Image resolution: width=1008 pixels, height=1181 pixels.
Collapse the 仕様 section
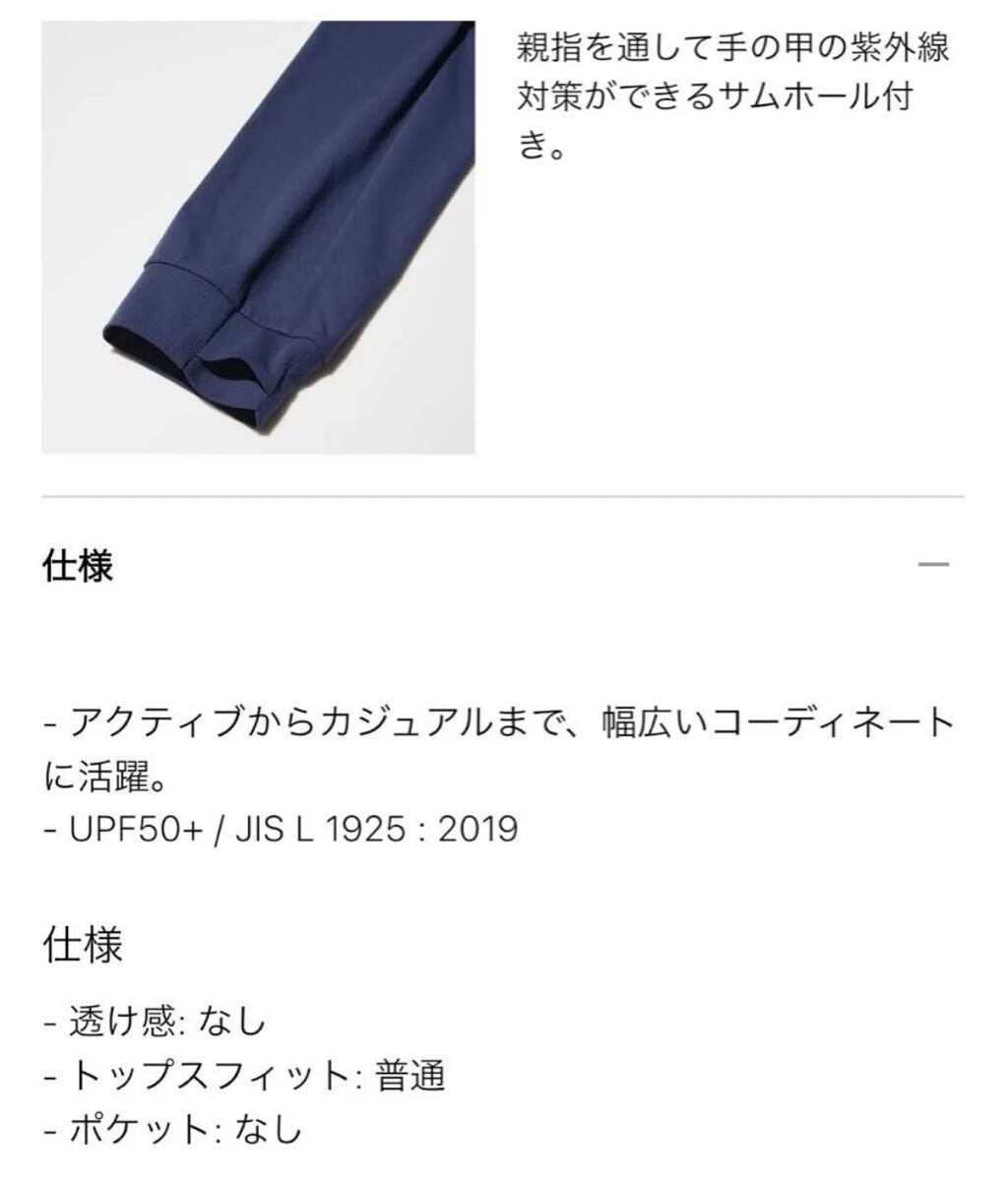932,566
